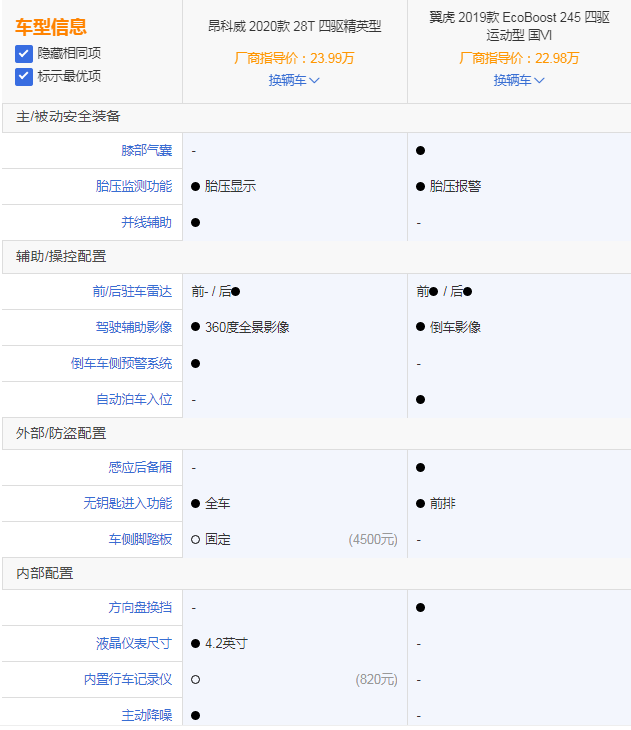Open the 膝部气囊 glossary link
This screenshot has height=730, width=631.
(146, 150)
